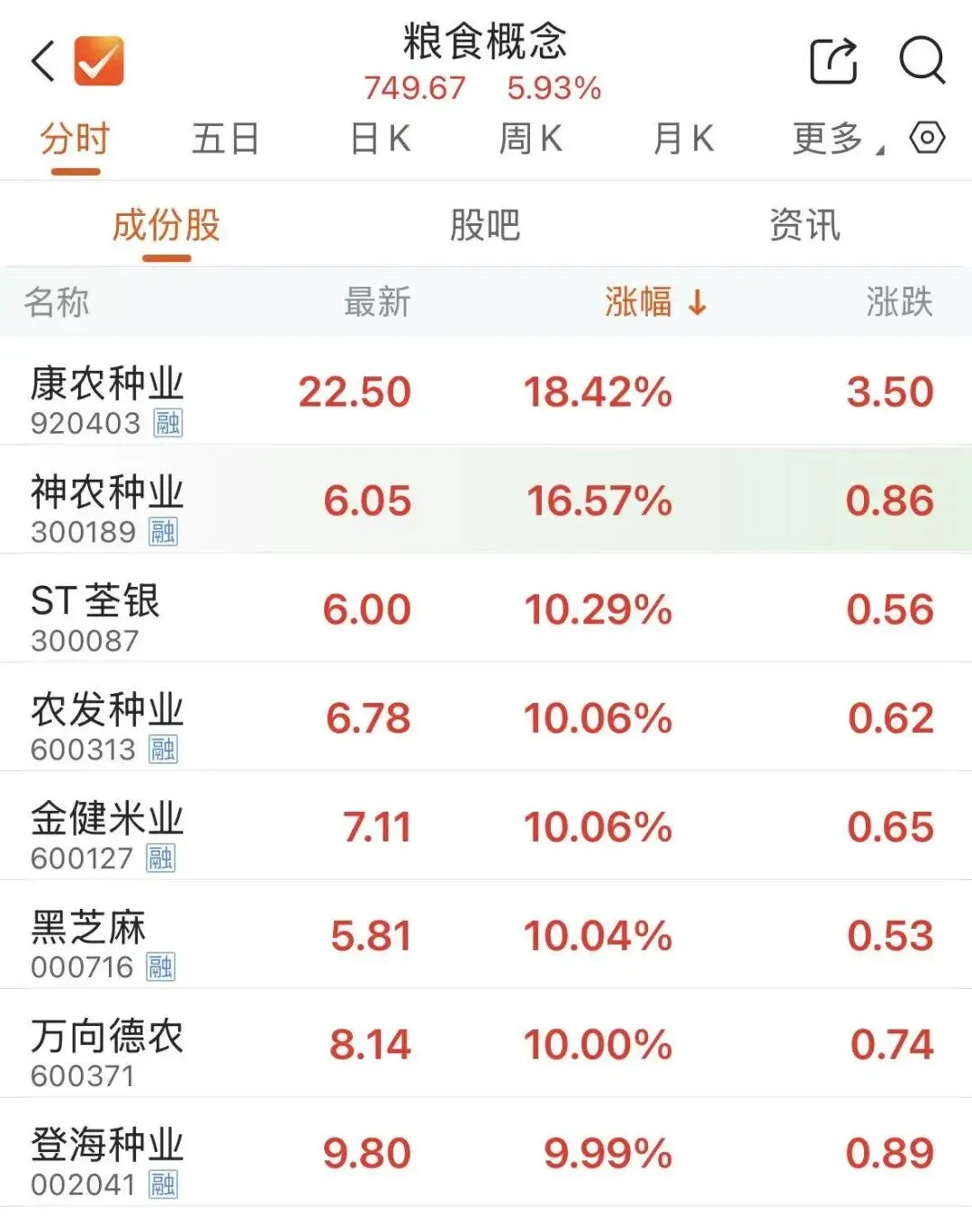Switch to the 五日 chart tab

pos(226,139)
